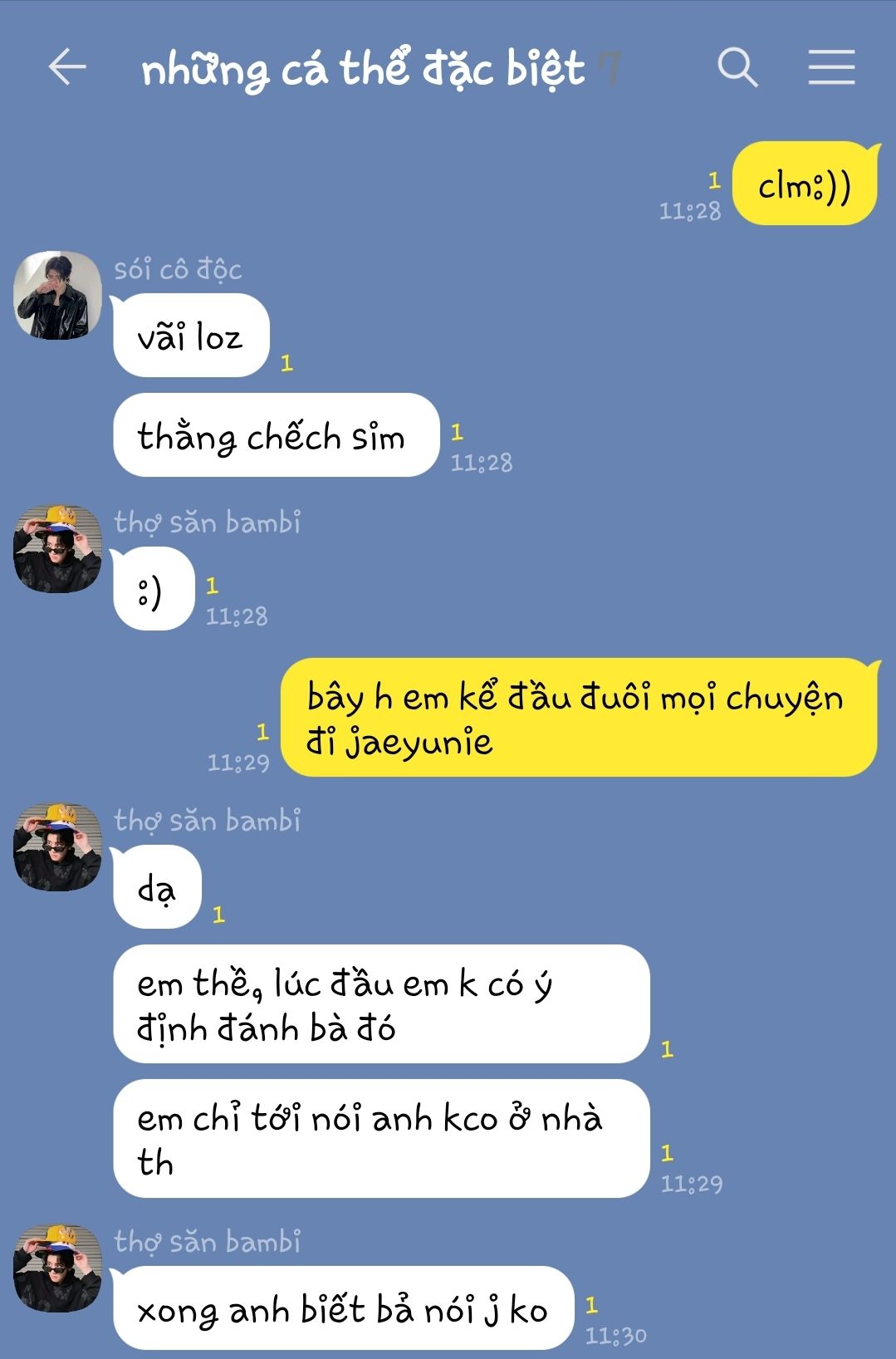
Task: View thợ săn bambi's avatar beside the ":)" message
Action: pyautogui.click(x=57, y=549)
